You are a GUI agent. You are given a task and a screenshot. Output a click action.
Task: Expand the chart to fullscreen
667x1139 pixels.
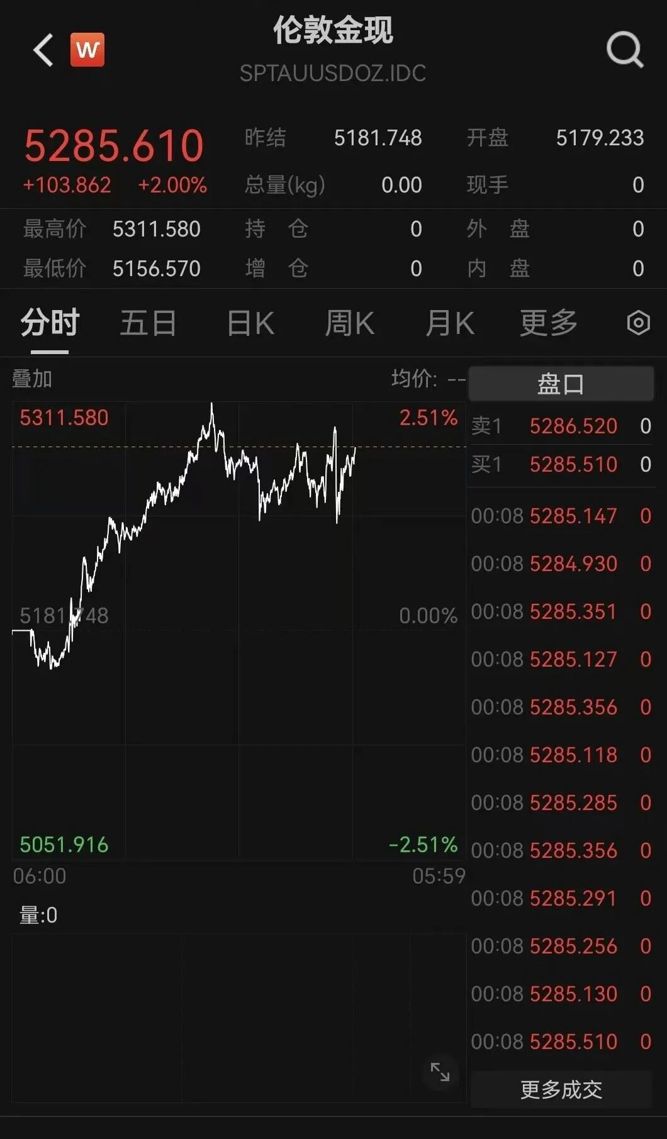440,1072
